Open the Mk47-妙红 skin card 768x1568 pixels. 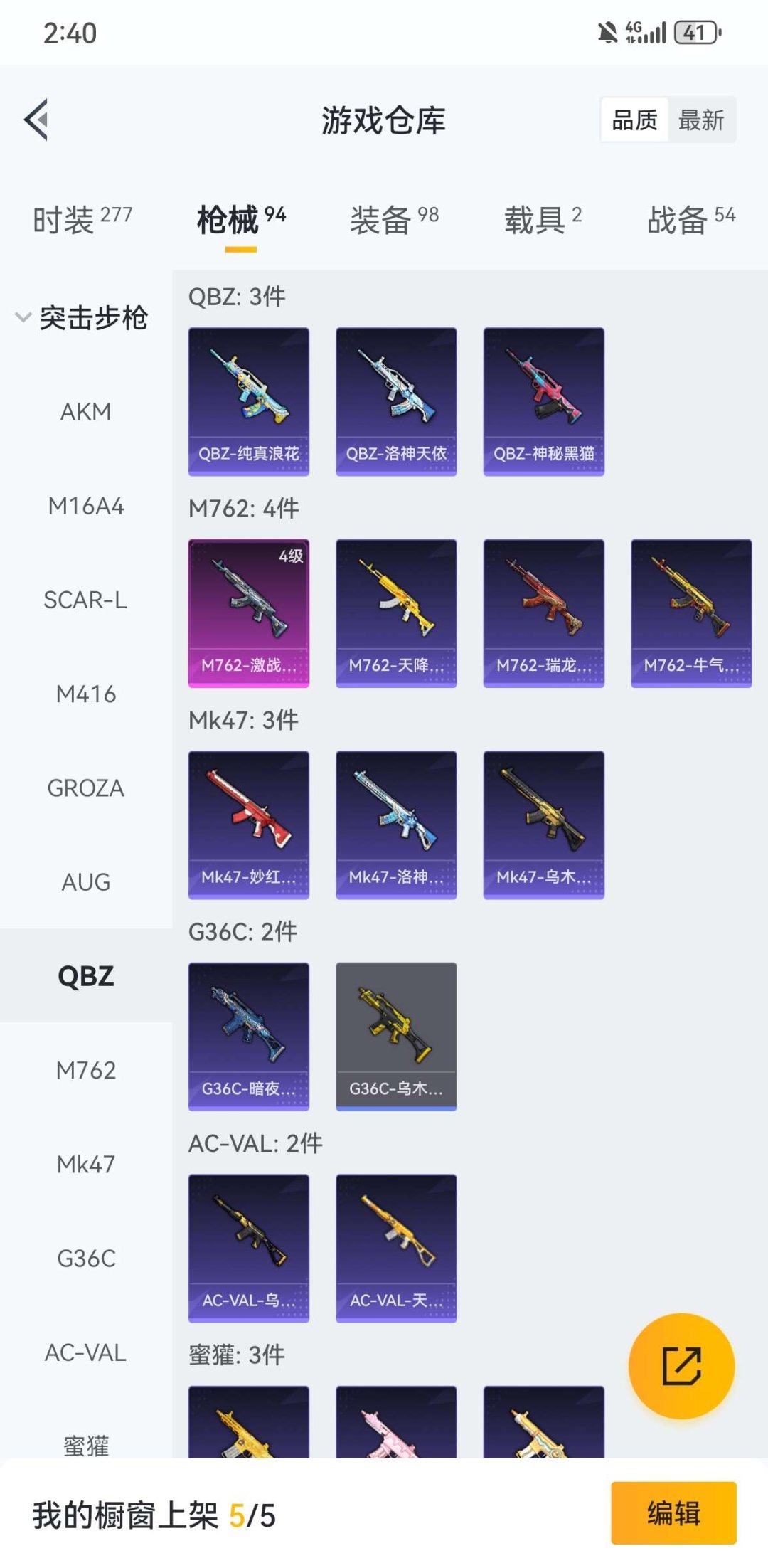pos(248,825)
